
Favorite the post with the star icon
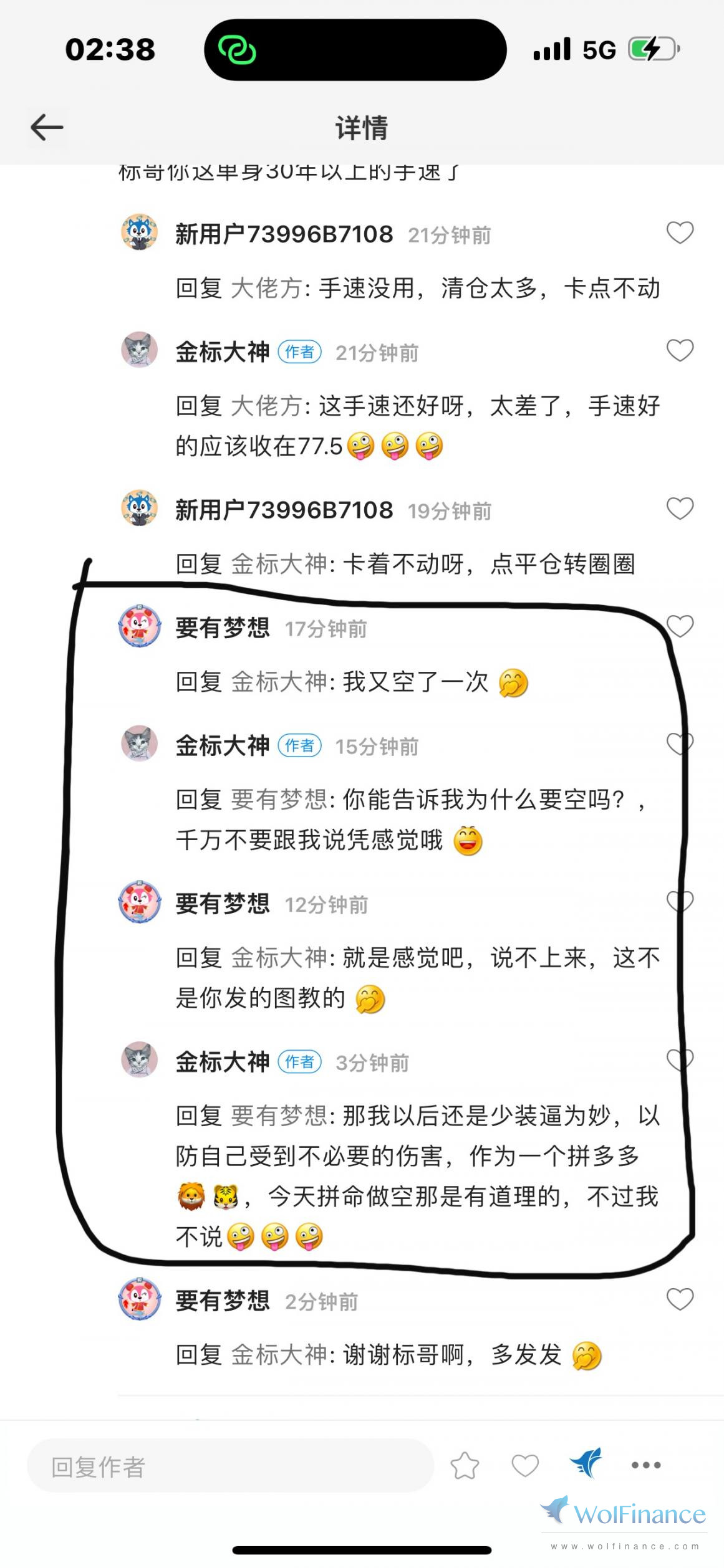465,1466
